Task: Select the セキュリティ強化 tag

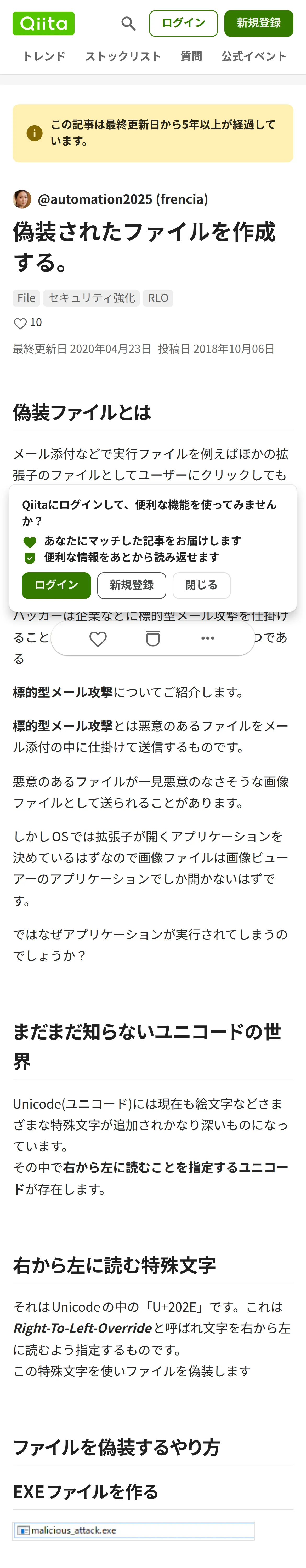Action: [92, 298]
